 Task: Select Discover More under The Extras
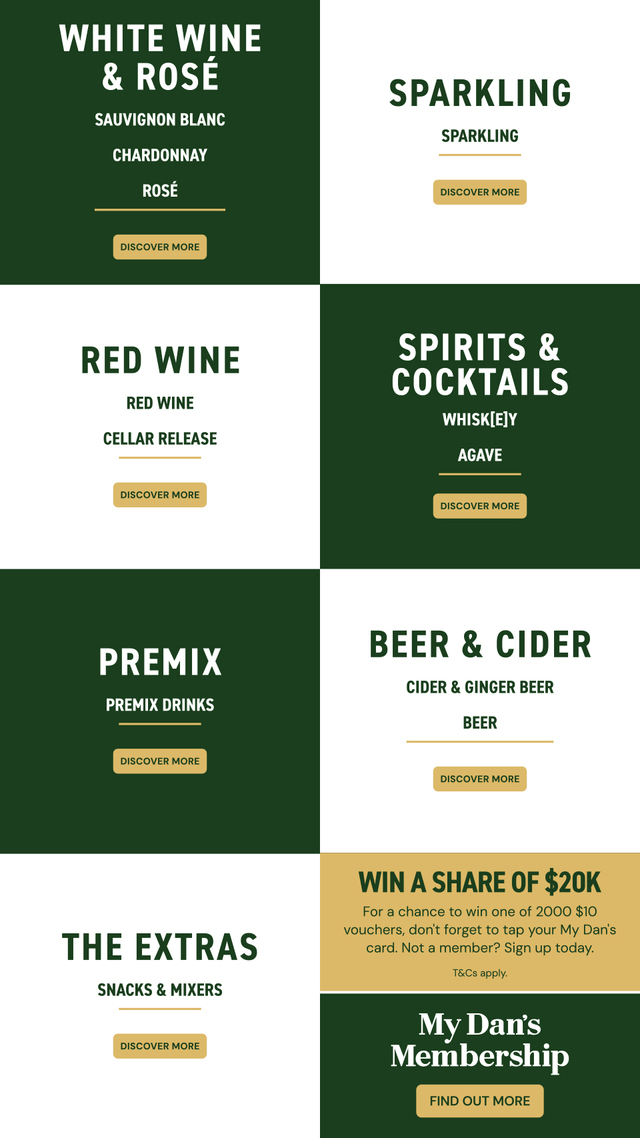(160, 1046)
